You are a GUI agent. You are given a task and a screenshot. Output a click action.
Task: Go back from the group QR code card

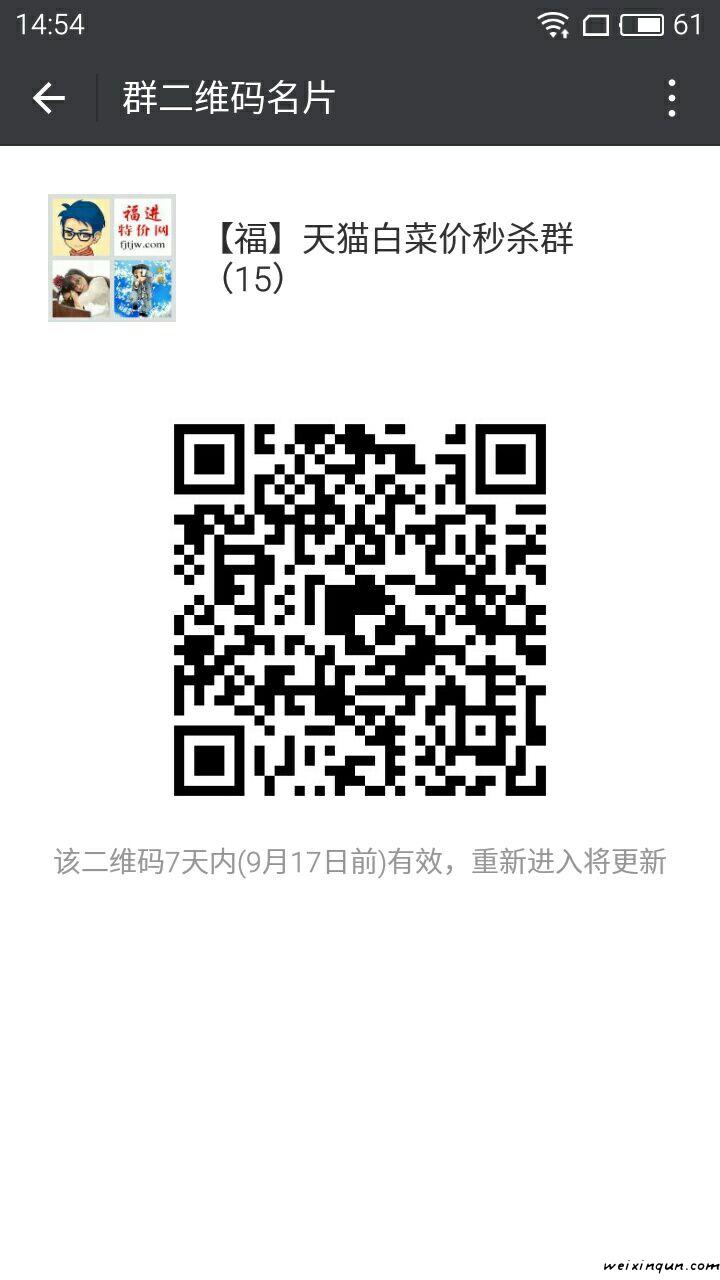coord(48,98)
